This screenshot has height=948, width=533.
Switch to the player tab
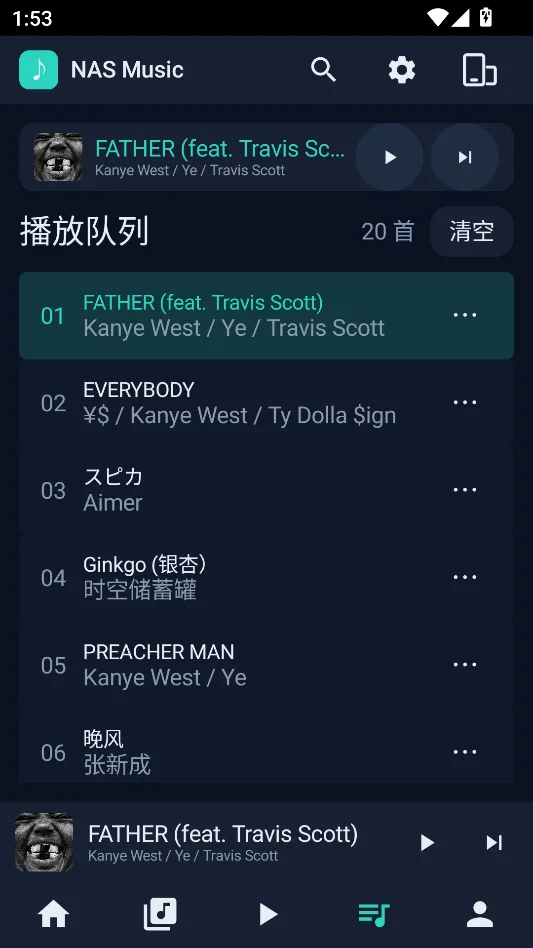266,914
